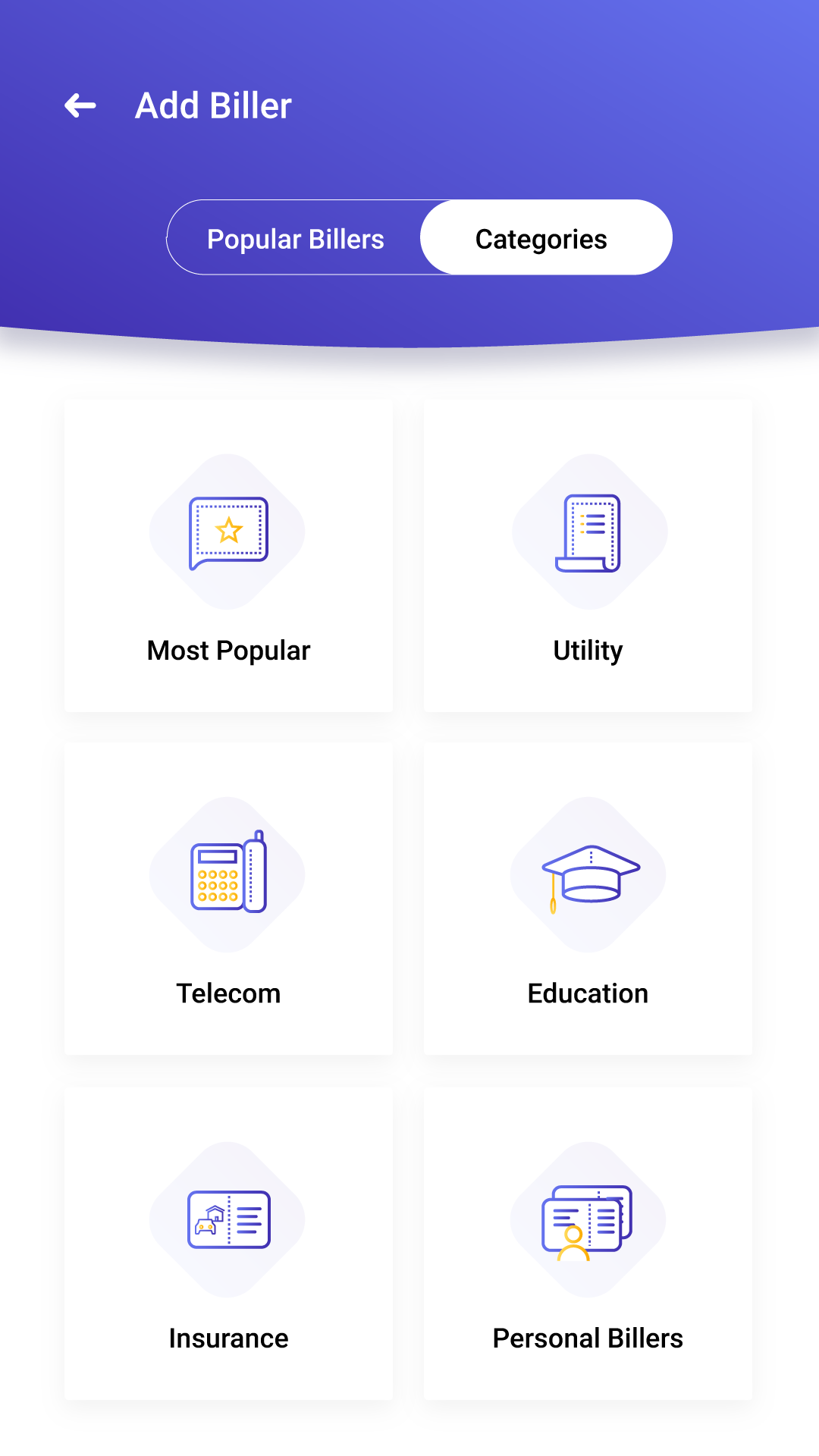Open Personal Billers category

pos(588,1244)
